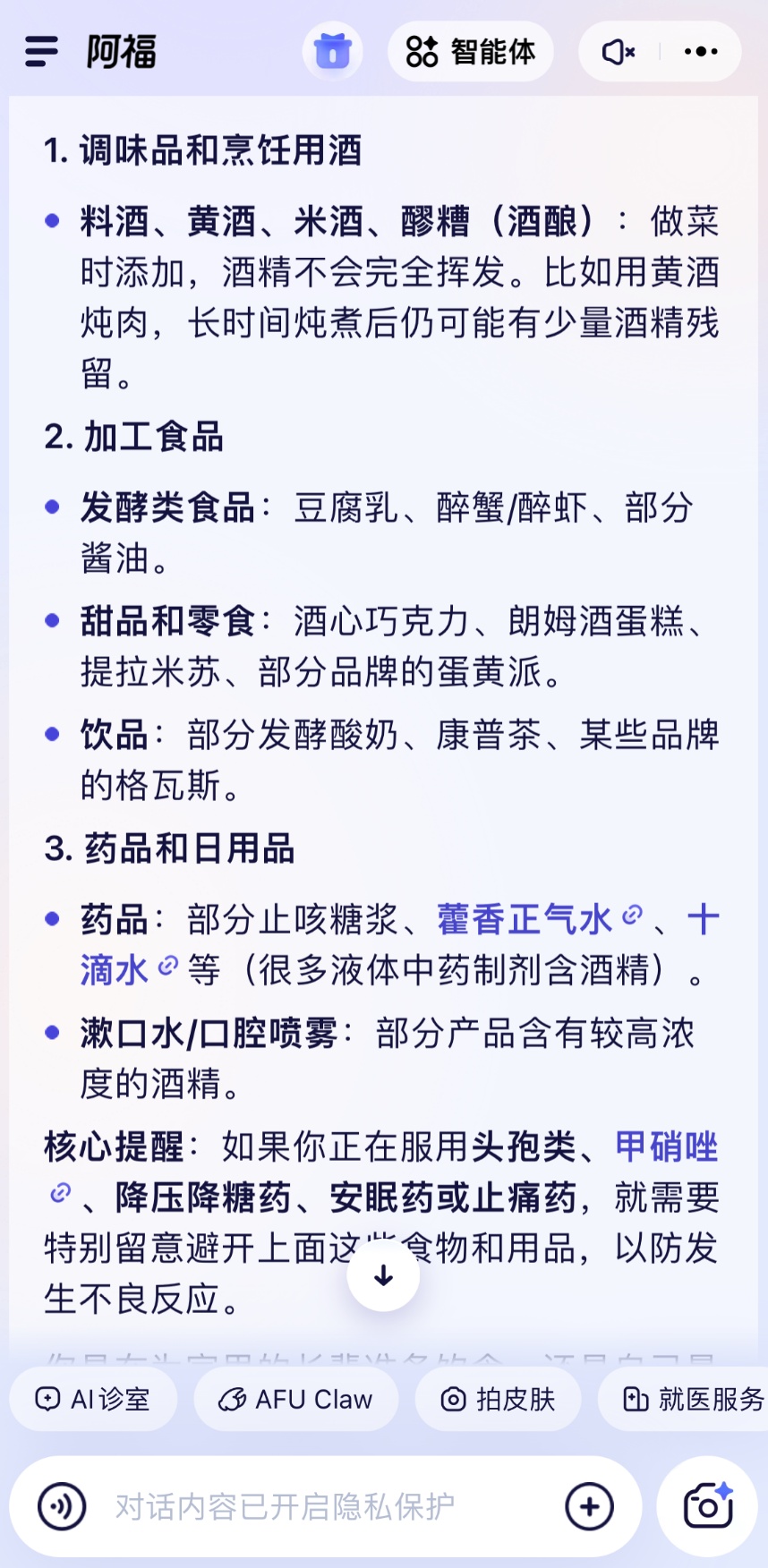
Task: Open the plus attachment menu
Action: pos(588,1506)
